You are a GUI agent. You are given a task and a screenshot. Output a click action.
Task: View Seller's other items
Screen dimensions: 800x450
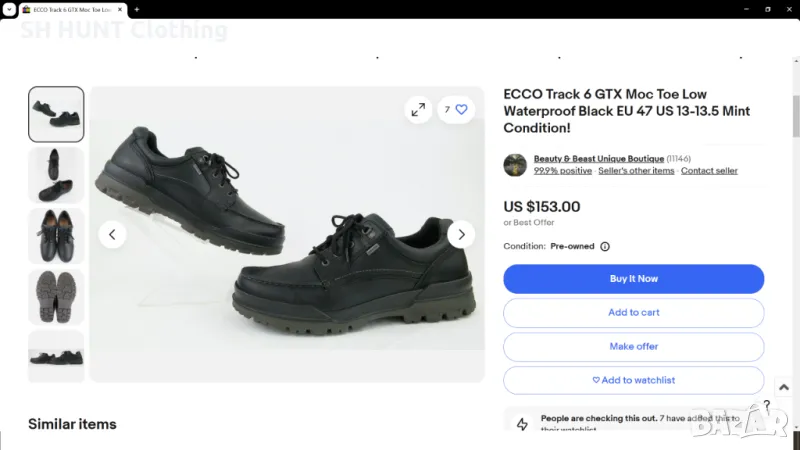[x=636, y=171]
